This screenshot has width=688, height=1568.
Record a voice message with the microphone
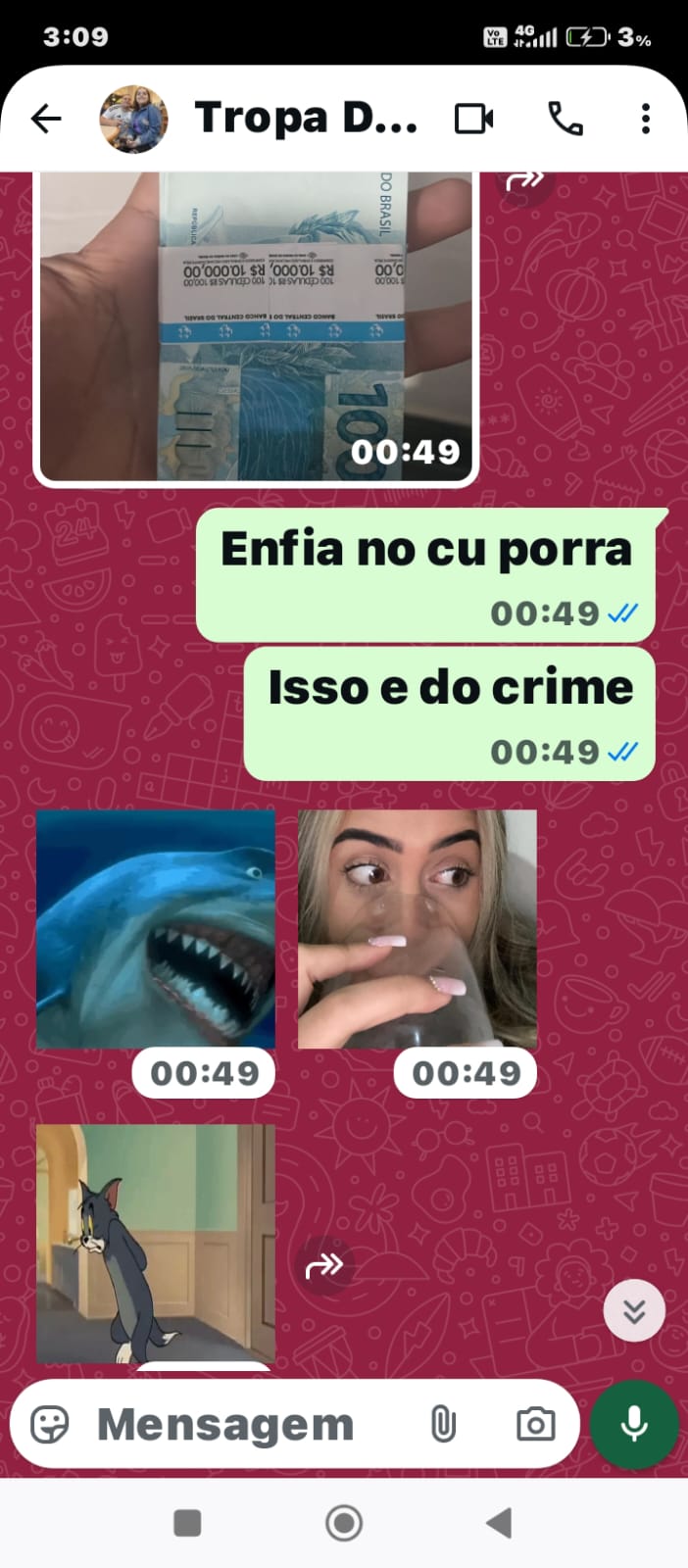point(634,1425)
